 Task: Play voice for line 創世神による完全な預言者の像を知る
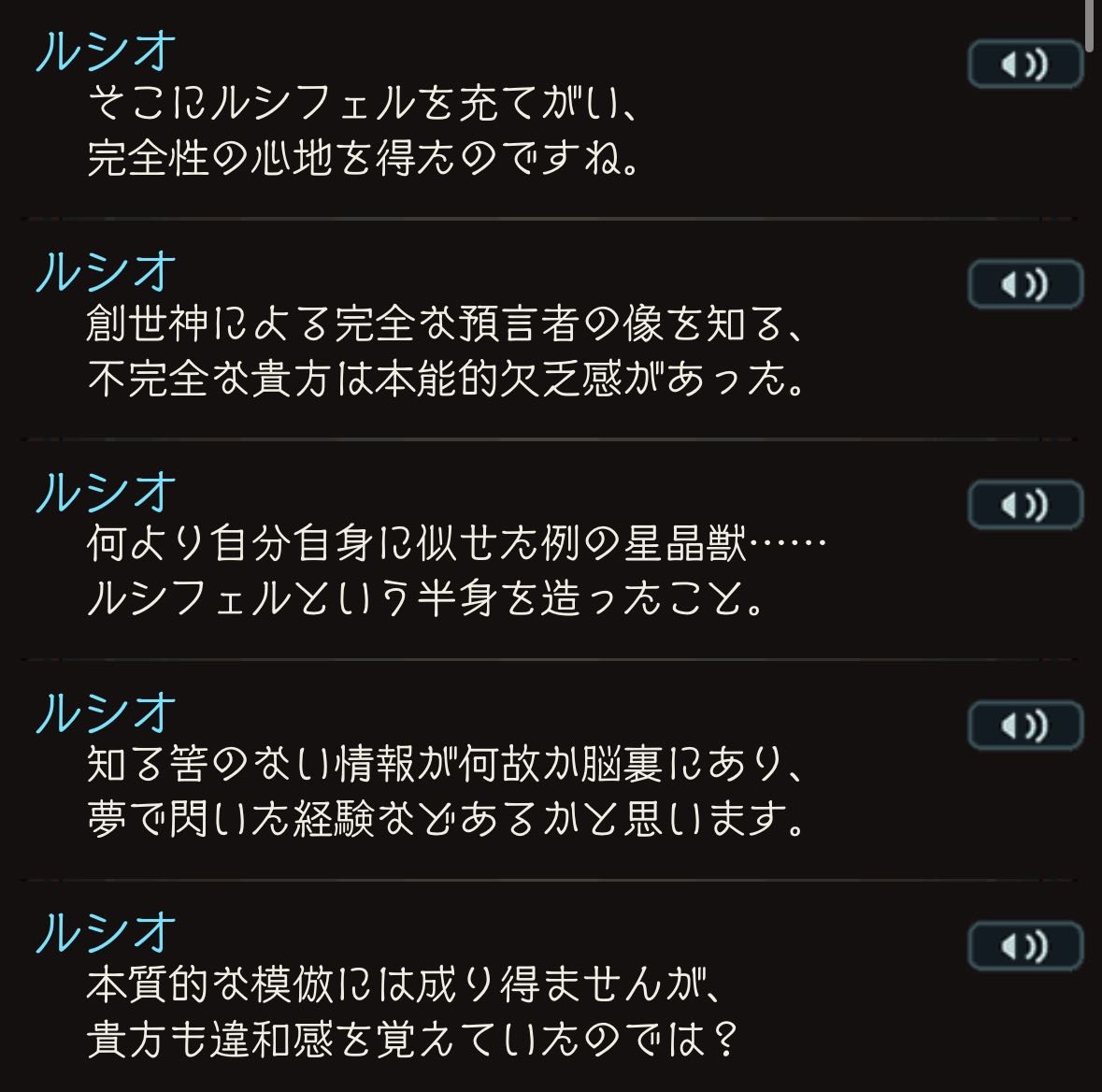pos(1025,284)
